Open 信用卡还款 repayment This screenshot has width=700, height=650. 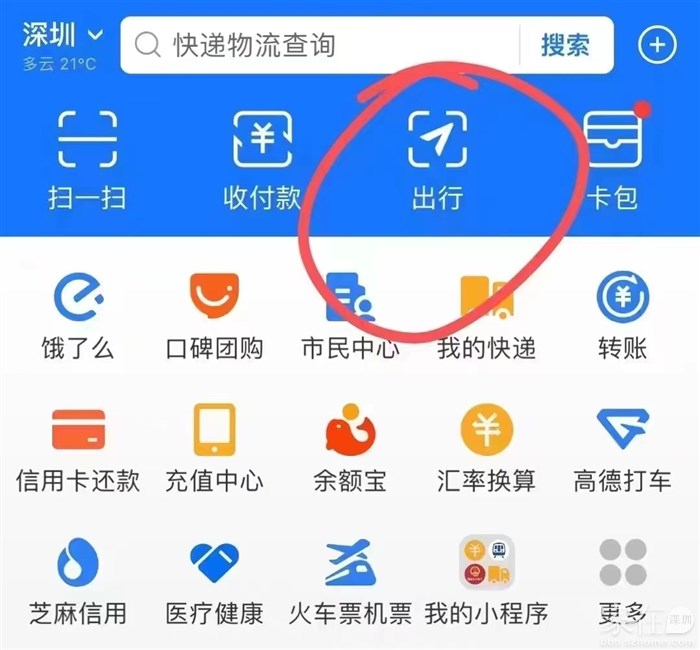click(78, 447)
